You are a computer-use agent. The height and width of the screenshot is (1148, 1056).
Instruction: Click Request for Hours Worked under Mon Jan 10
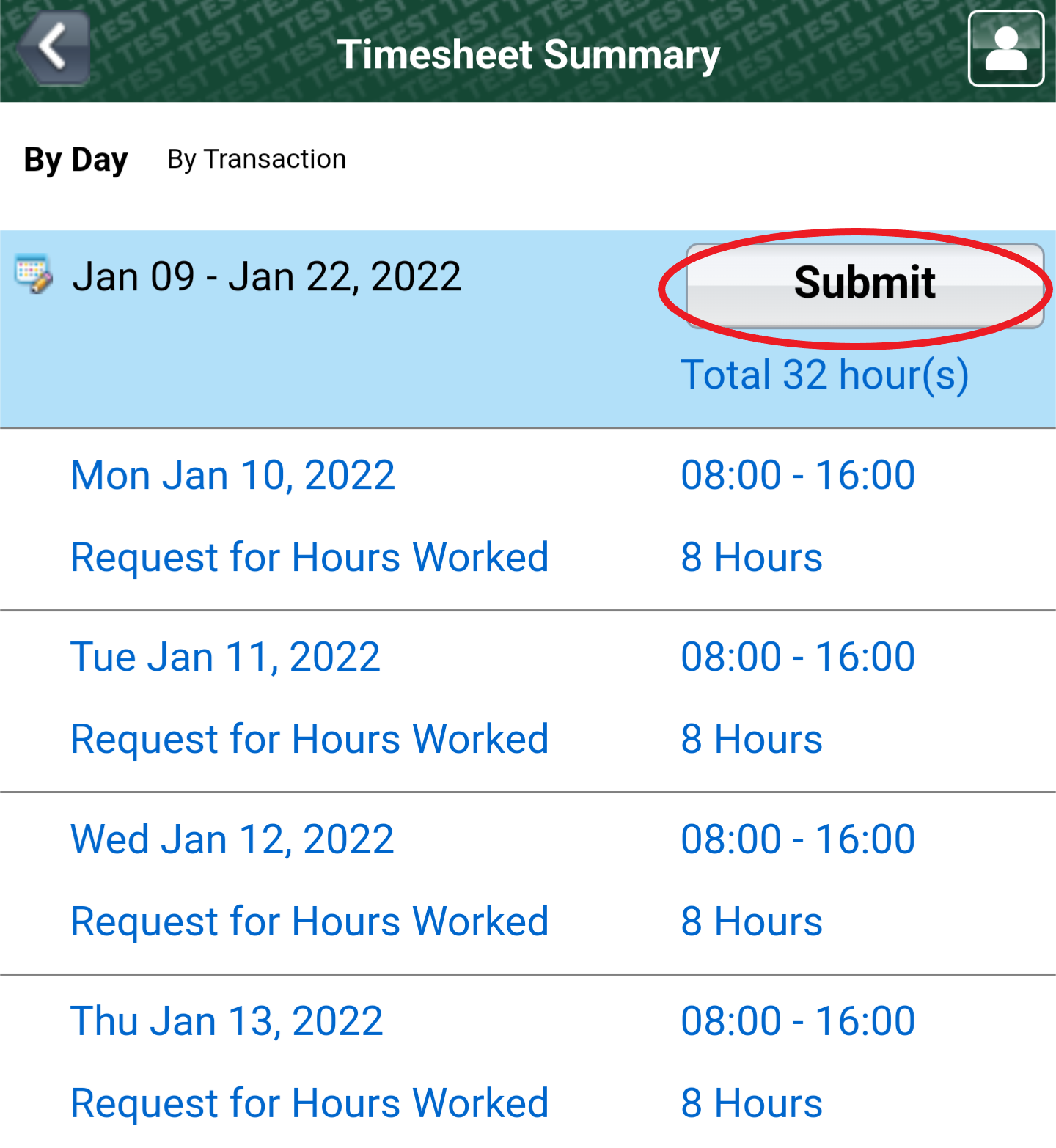click(x=309, y=557)
